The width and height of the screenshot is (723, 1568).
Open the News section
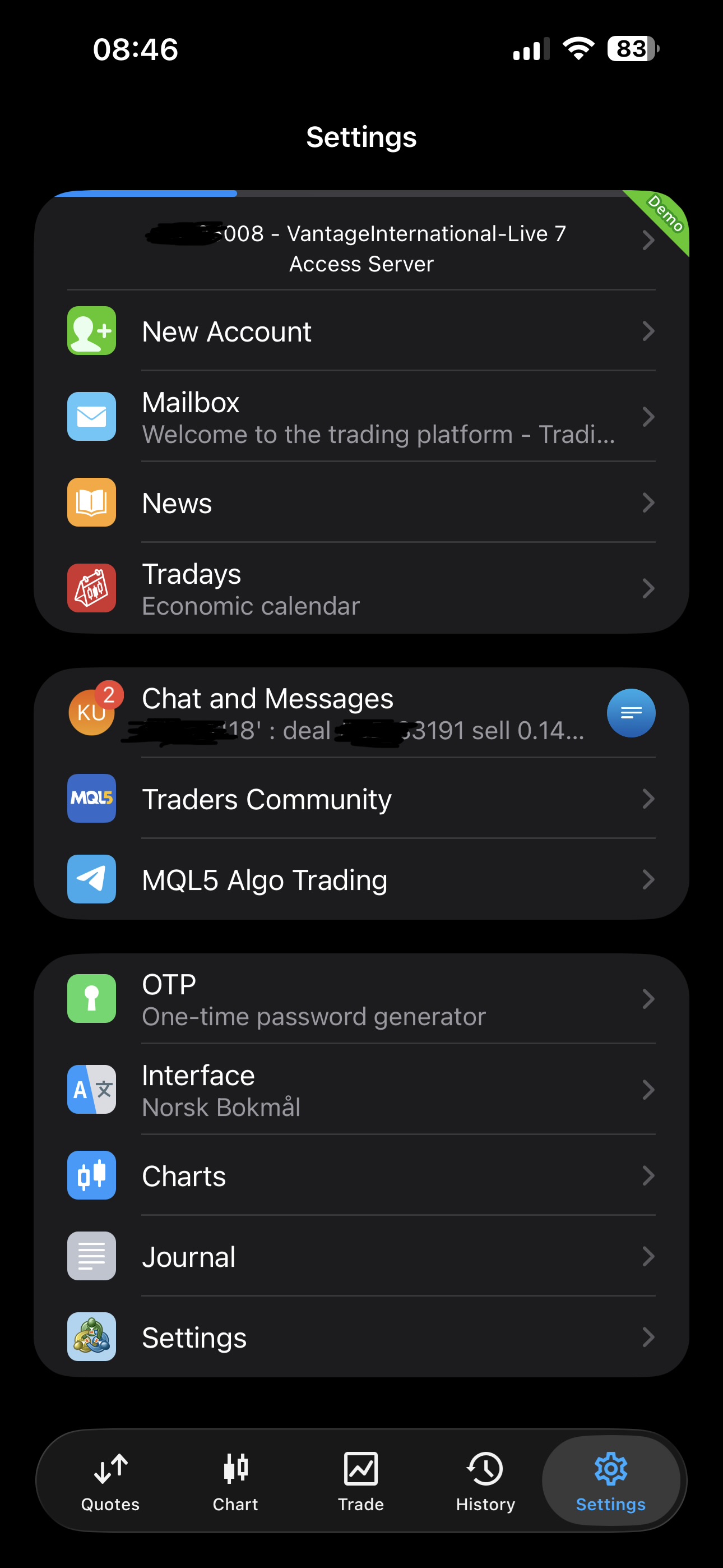(361, 504)
